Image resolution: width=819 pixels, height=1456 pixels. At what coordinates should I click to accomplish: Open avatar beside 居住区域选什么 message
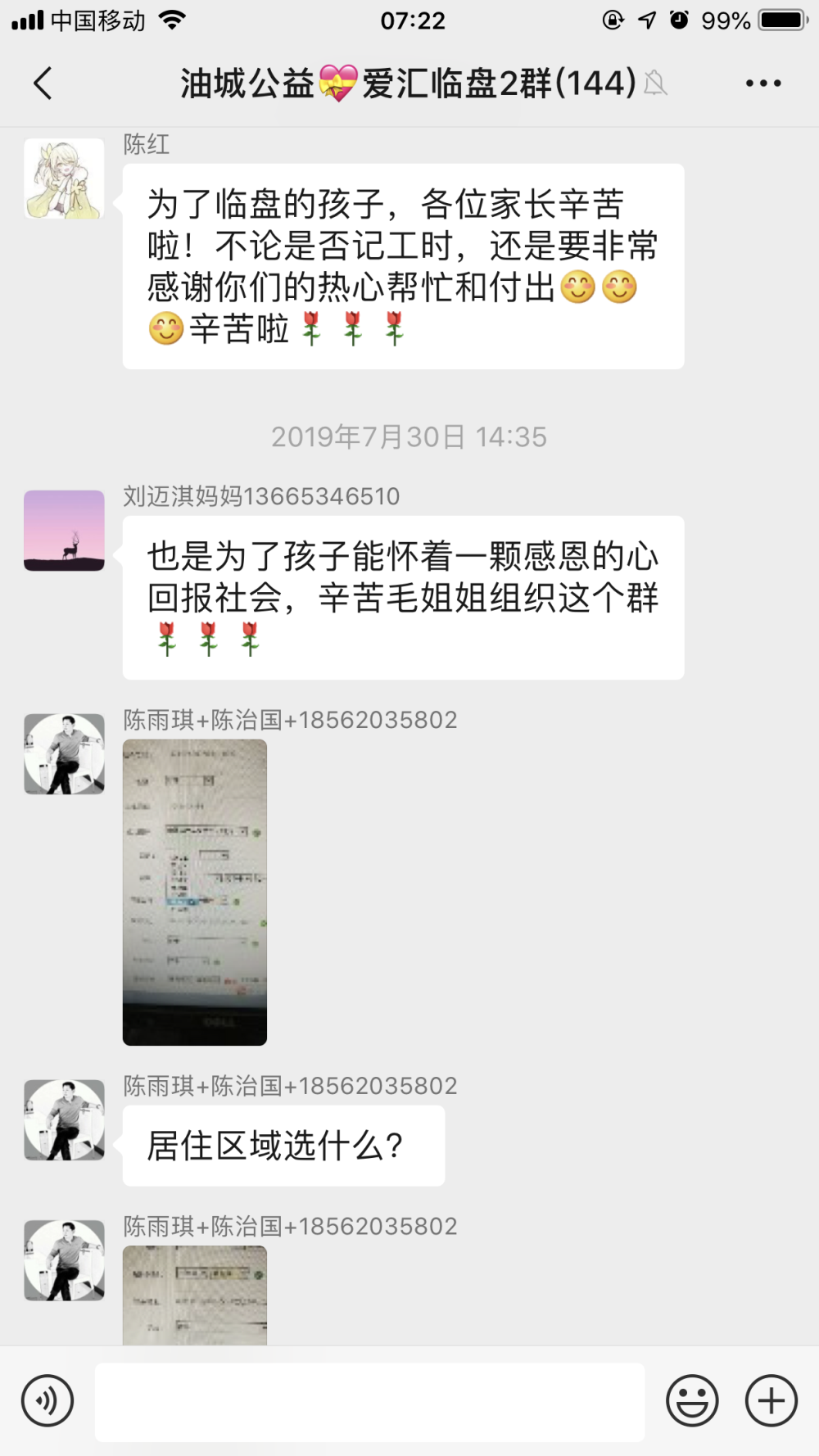[64, 1119]
